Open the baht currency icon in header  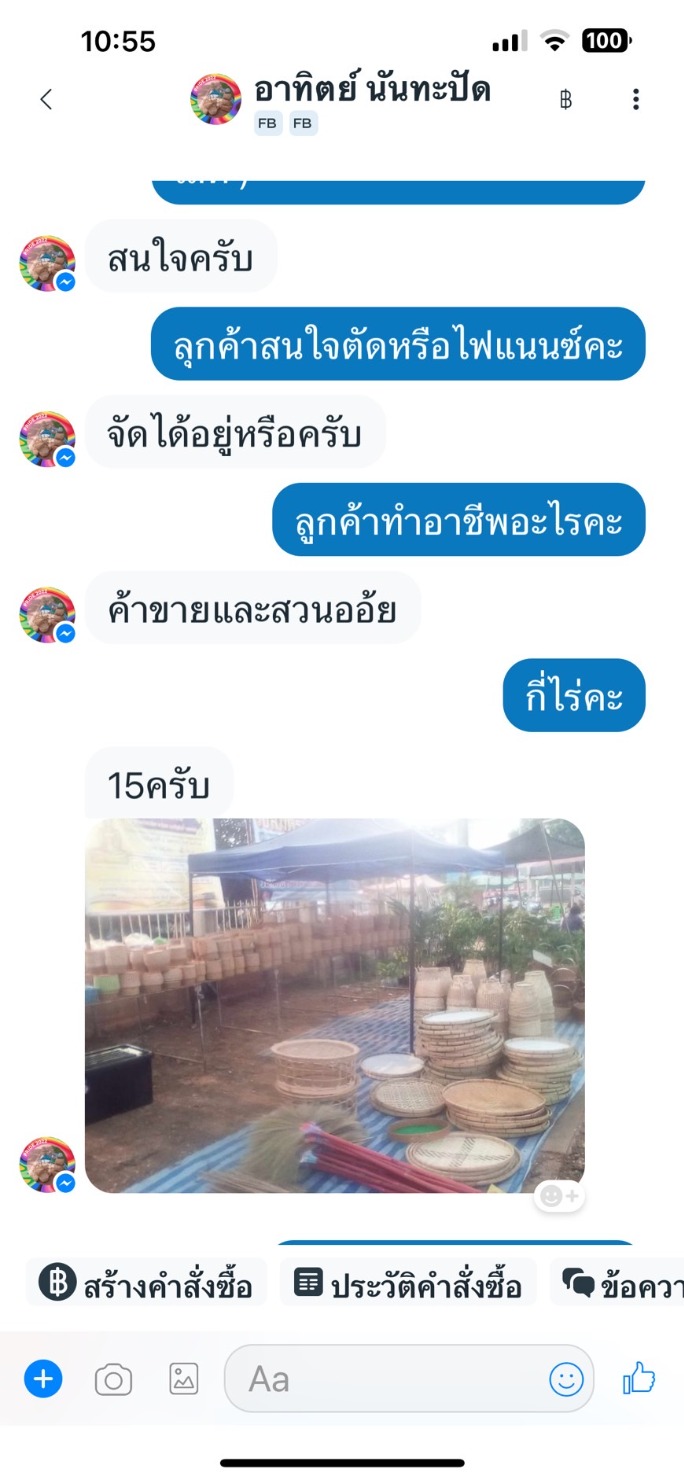point(566,99)
